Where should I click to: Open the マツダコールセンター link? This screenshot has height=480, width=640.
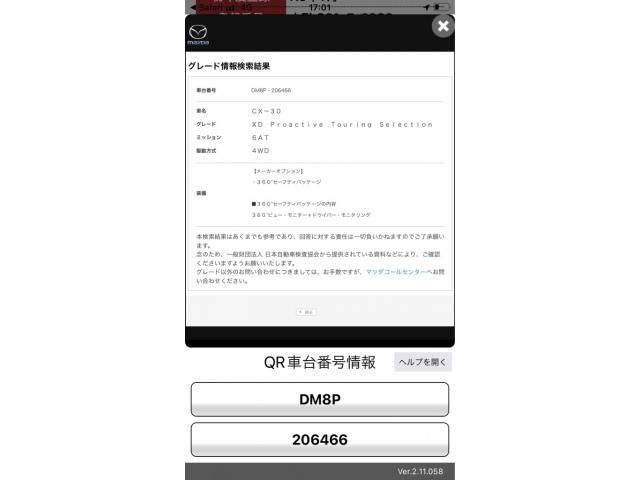tap(395, 272)
